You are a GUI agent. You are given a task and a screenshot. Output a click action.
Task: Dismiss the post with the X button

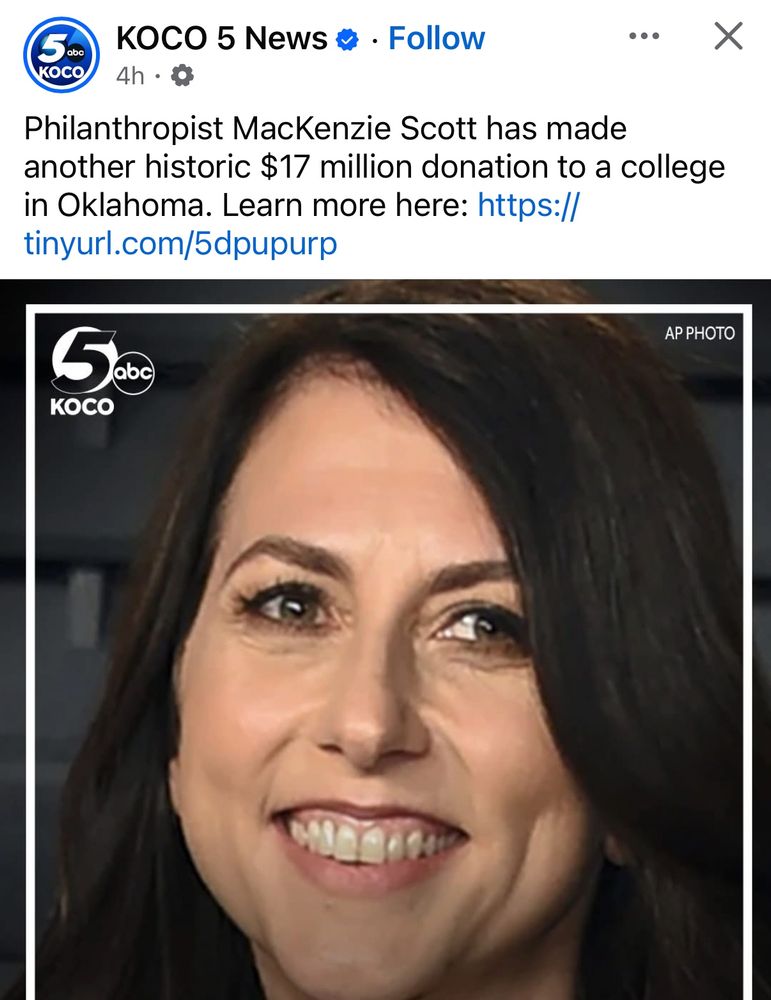click(x=728, y=37)
